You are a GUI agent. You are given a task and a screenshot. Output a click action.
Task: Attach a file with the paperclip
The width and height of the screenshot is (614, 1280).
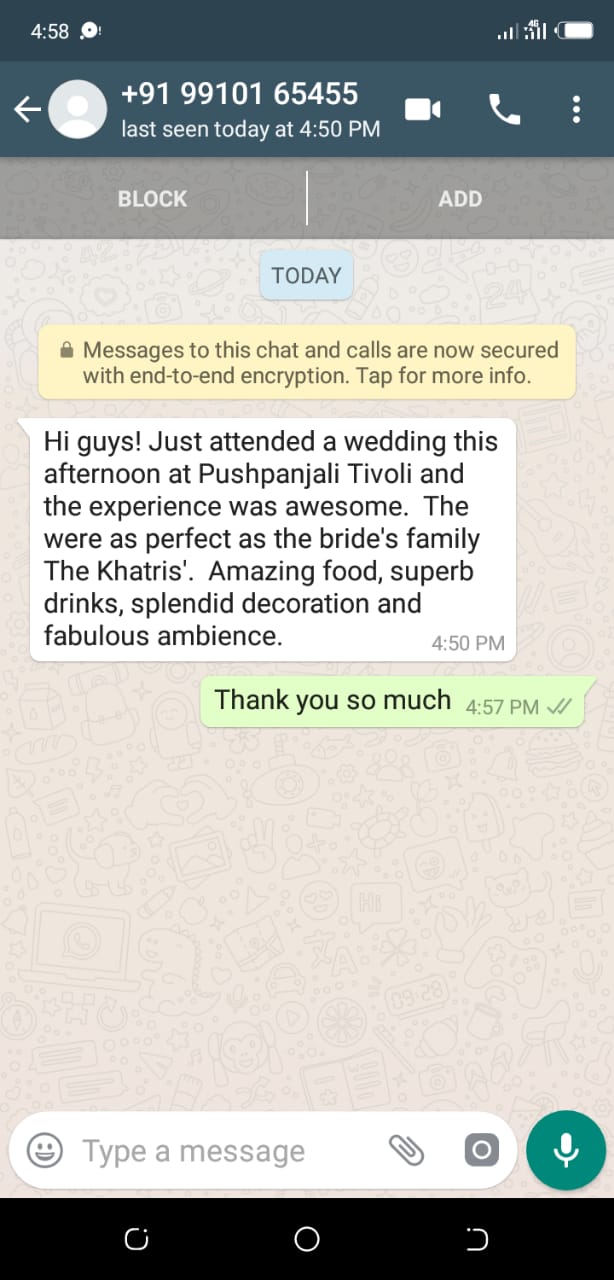click(x=406, y=1150)
